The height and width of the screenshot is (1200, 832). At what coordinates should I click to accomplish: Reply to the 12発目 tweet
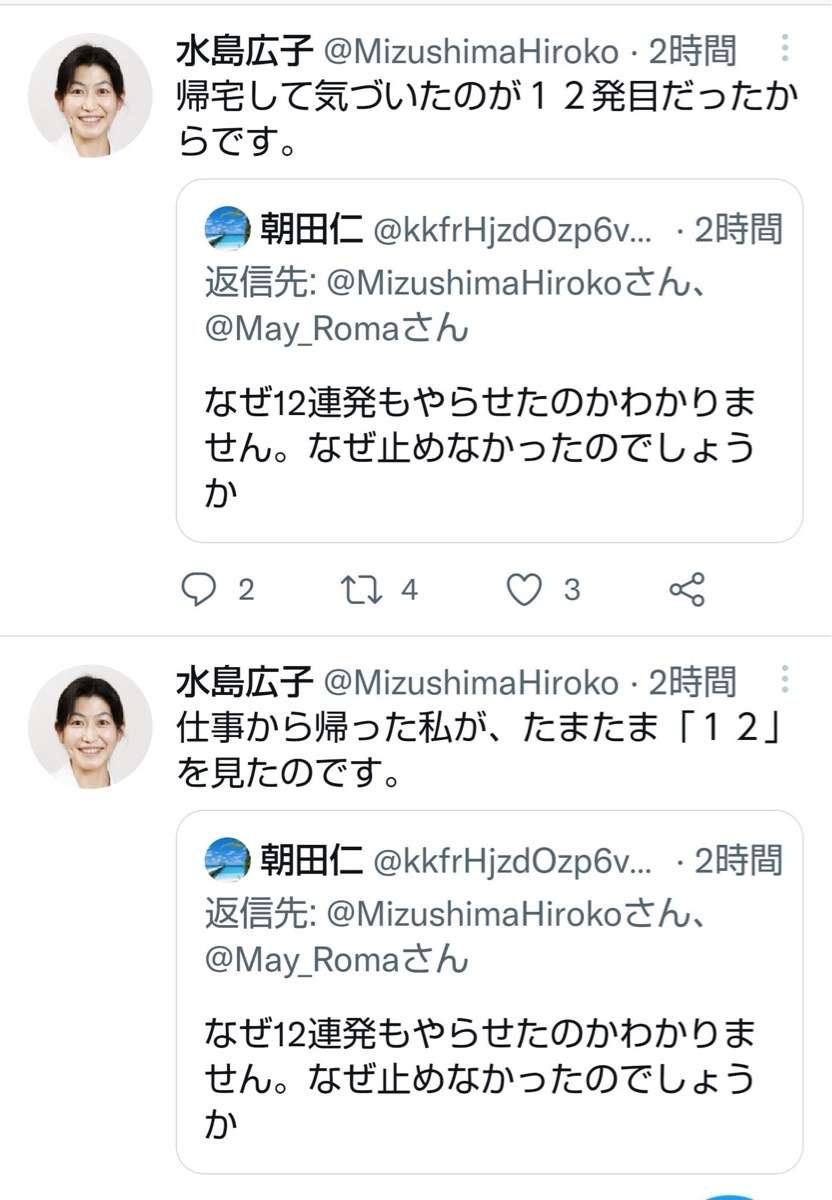point(198,590)
